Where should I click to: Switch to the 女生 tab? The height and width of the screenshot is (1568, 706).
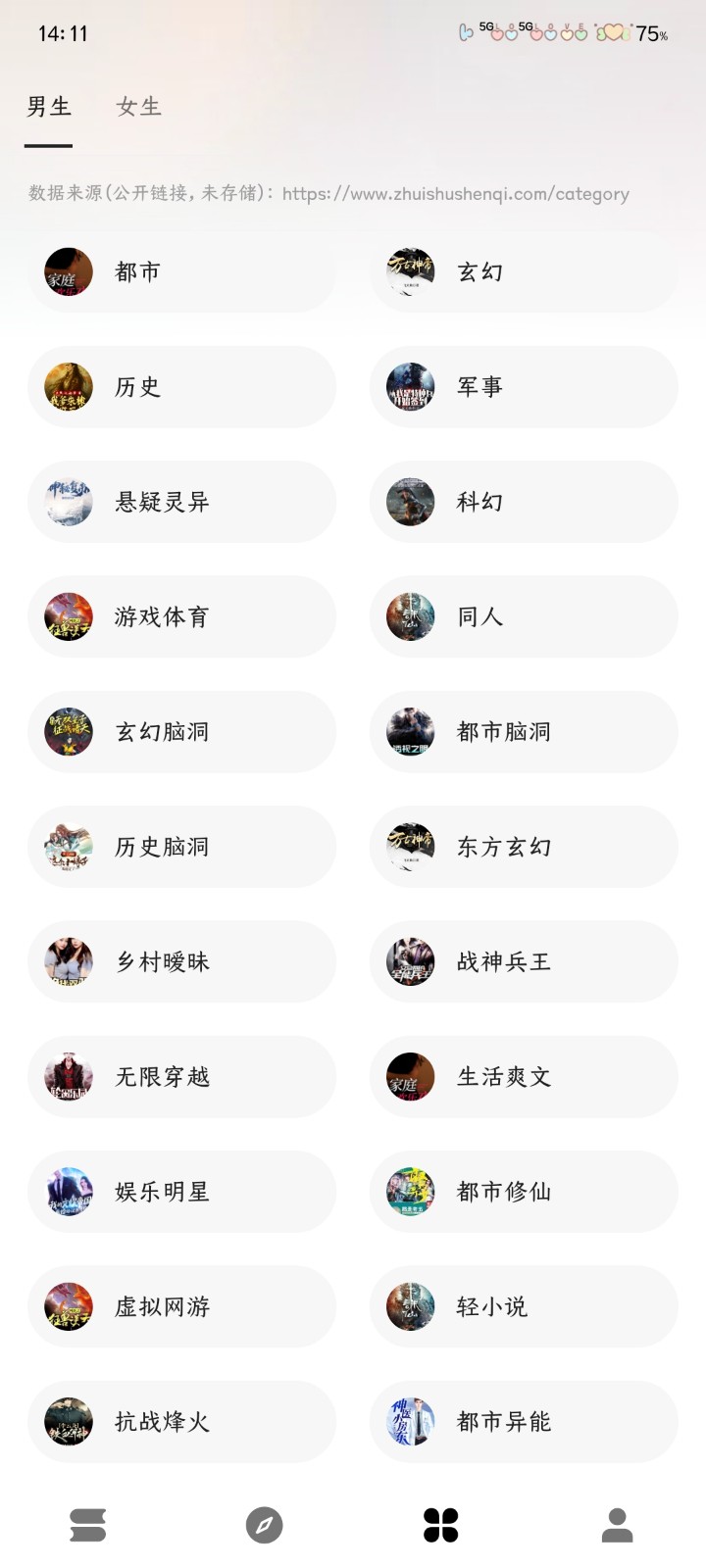tap(138, 107)
